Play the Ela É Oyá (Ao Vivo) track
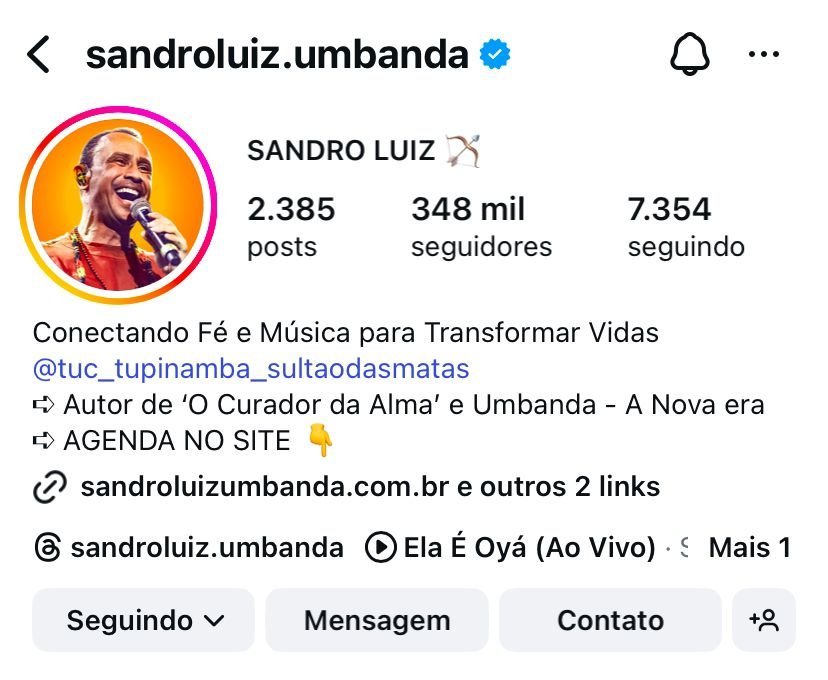This screenshot has width=828, height=680. click(x=510, y=547)
